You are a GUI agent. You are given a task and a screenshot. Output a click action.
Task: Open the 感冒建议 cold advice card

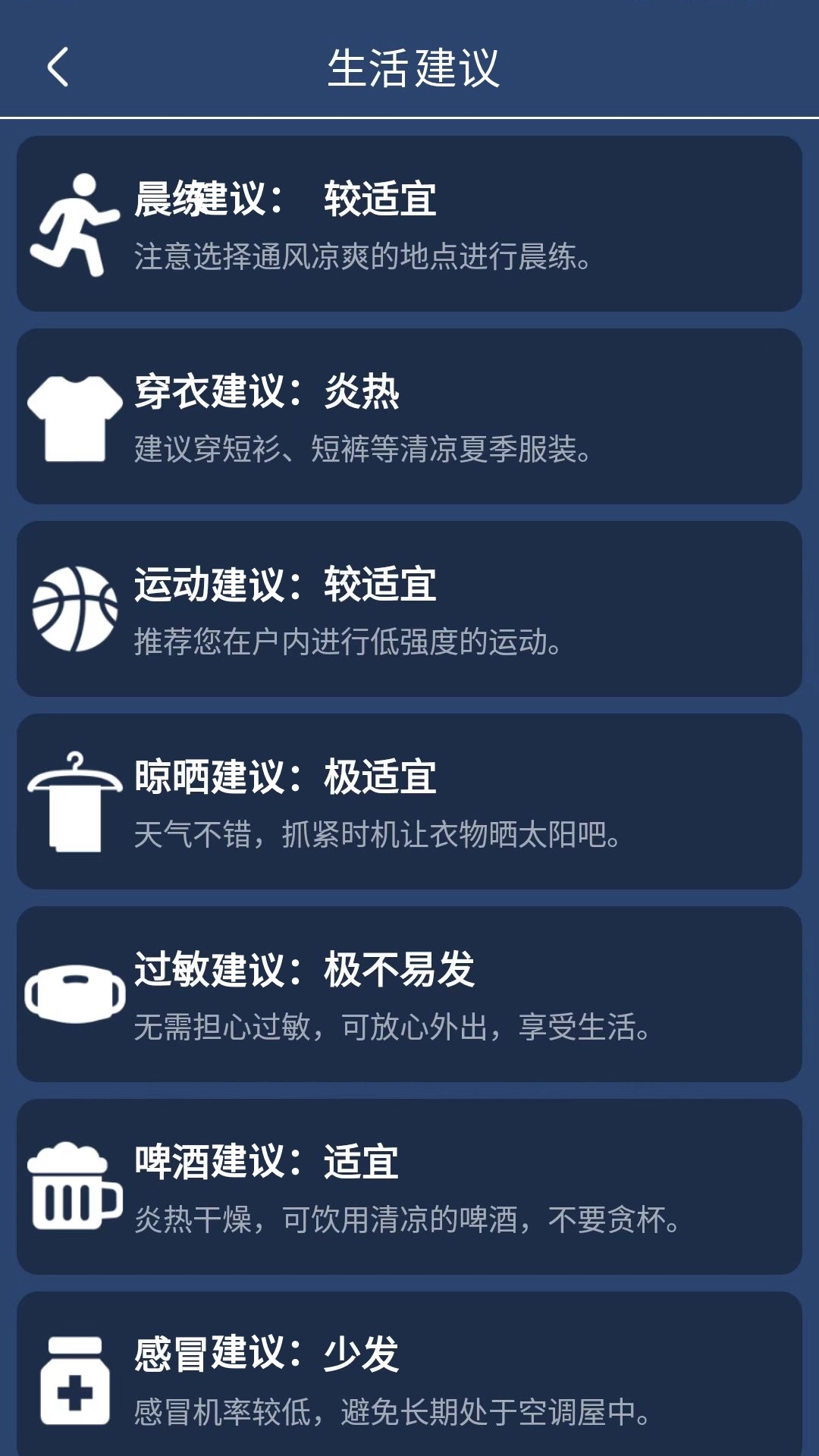pyautogui.click(x=409, y=1380)
